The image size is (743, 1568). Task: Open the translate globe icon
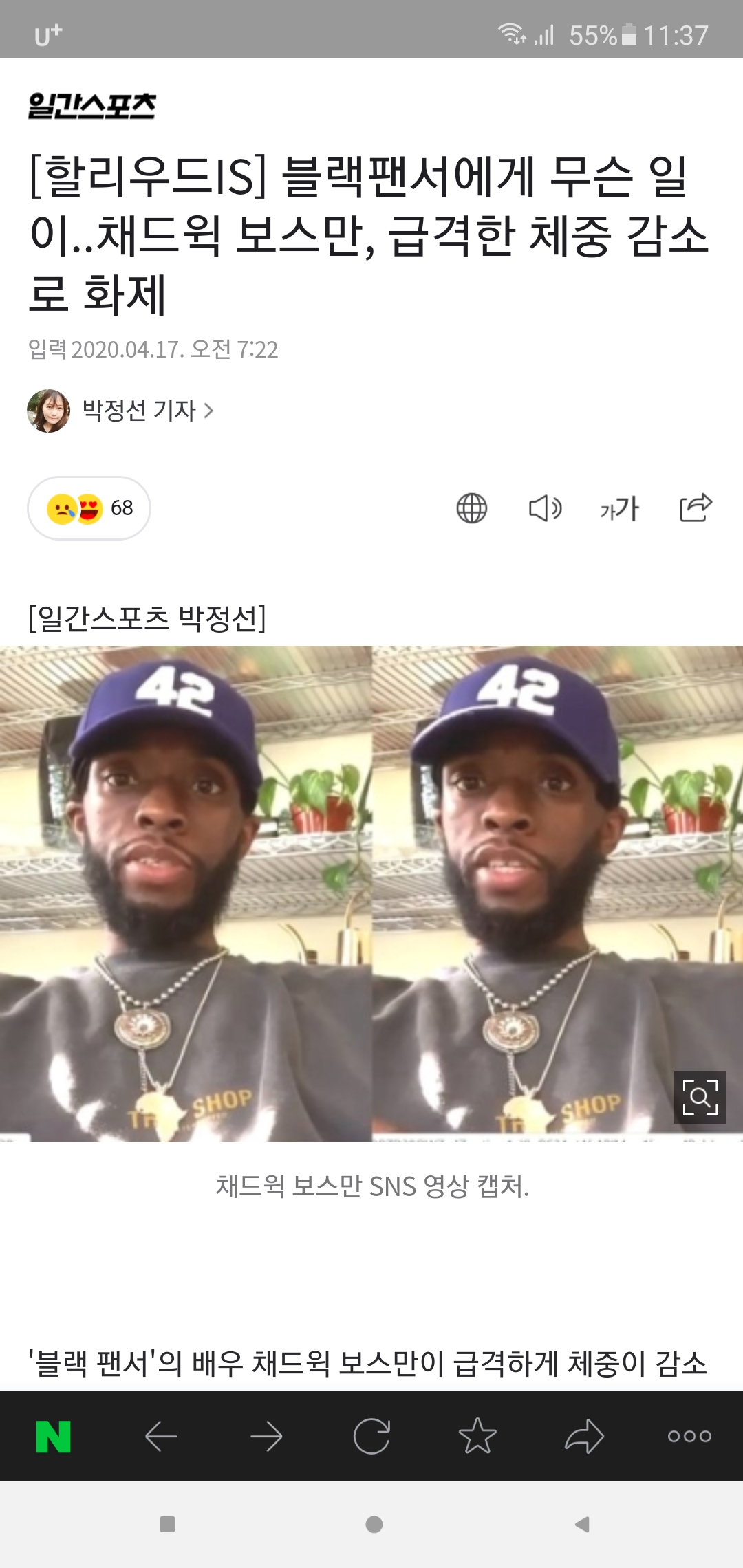[472, 509]
